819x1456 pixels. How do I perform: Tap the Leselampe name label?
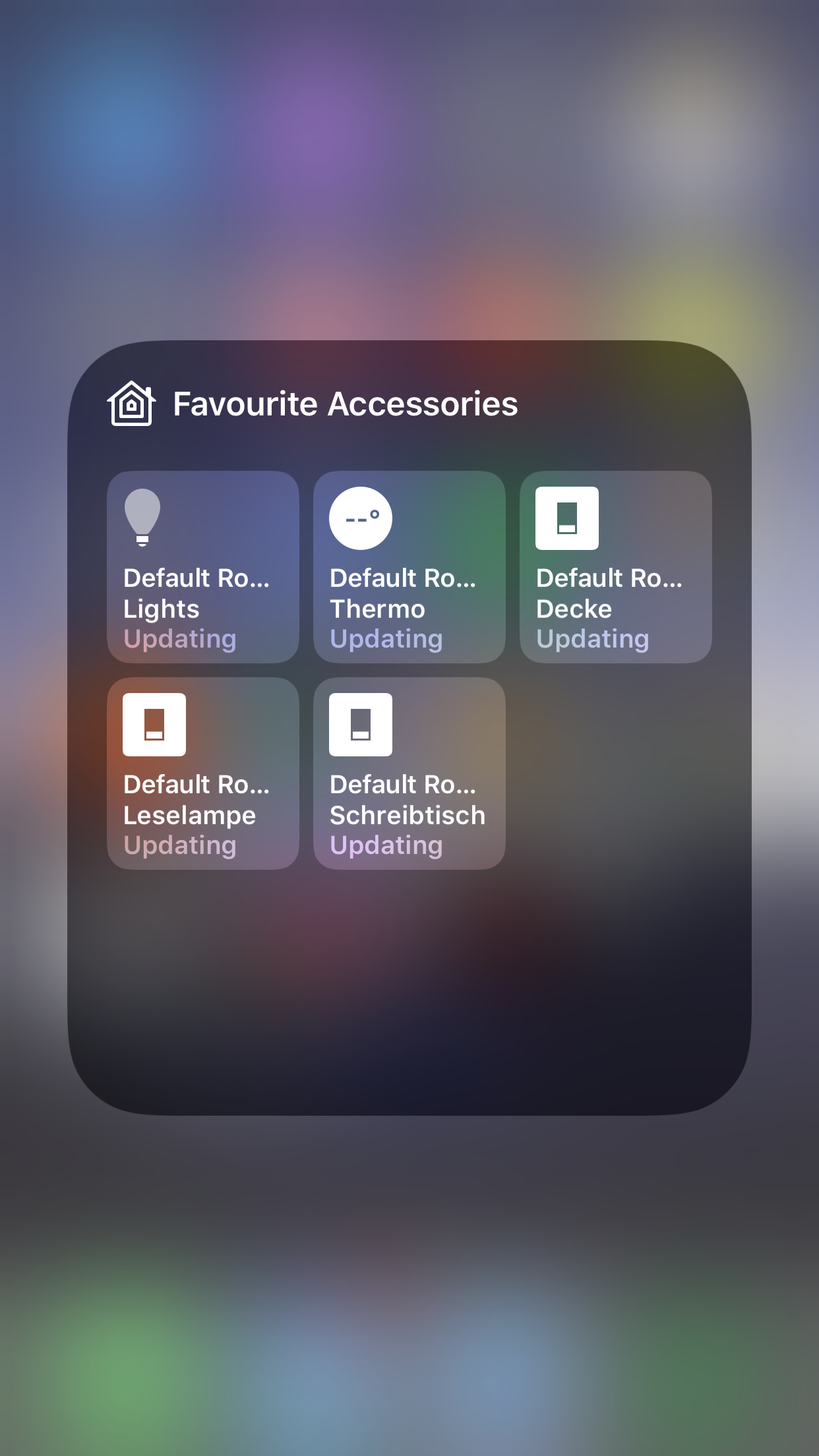(x=189, y=815)
